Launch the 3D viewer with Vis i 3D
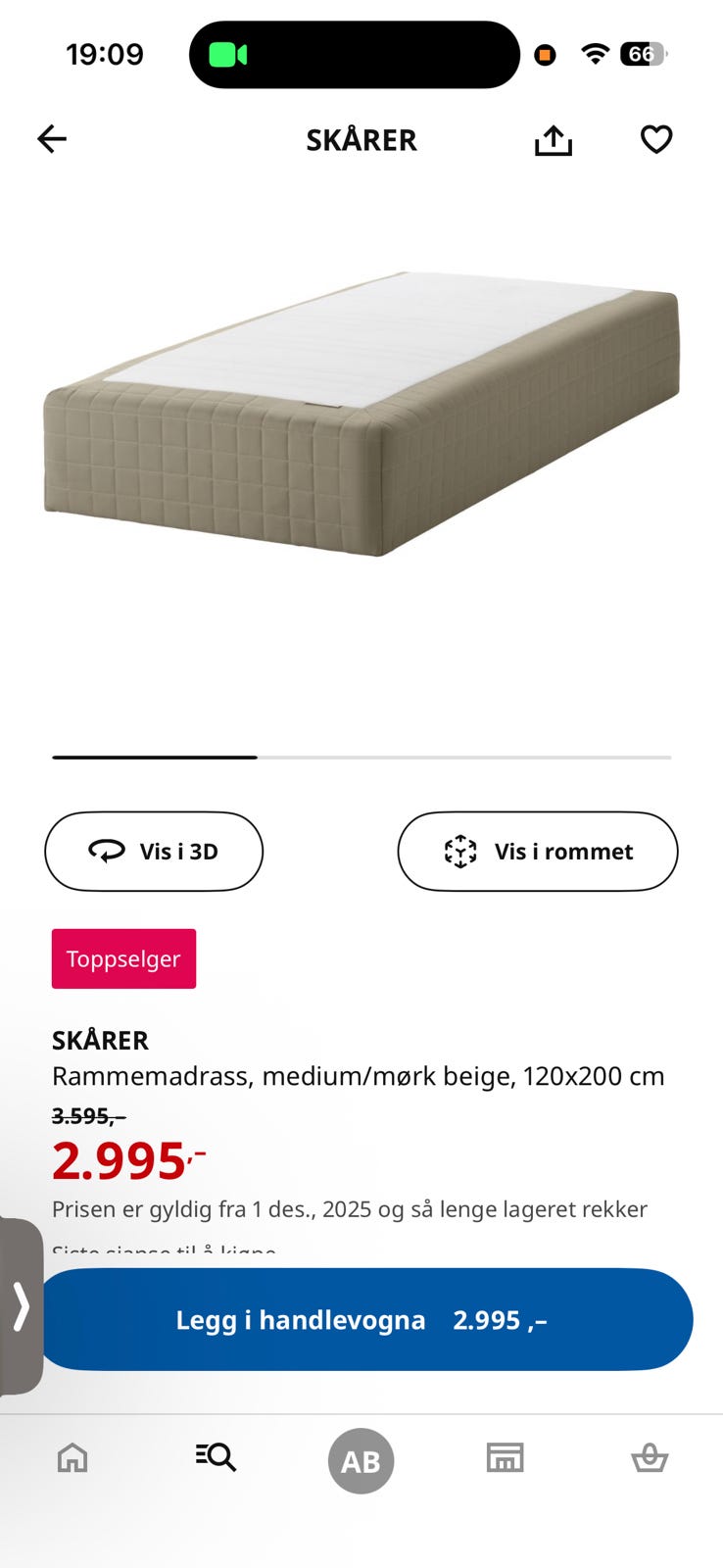The height and width of the screenshot is (1568, 723). tap(153, 851)
